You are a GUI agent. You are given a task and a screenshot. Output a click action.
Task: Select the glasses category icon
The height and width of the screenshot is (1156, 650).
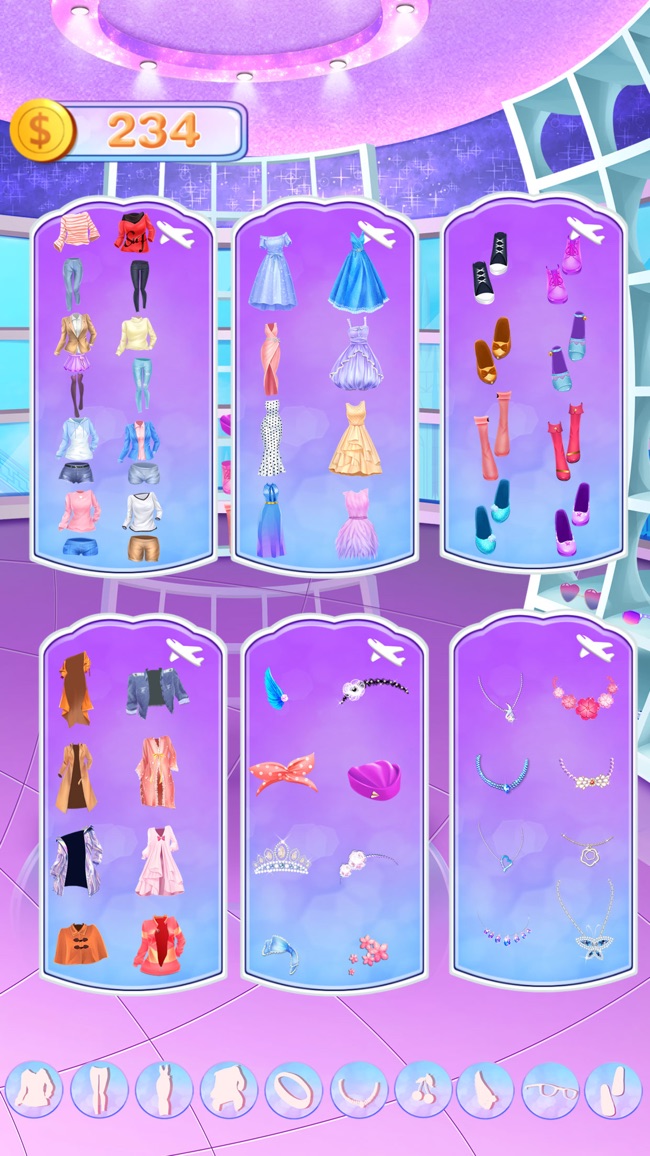550,1089
